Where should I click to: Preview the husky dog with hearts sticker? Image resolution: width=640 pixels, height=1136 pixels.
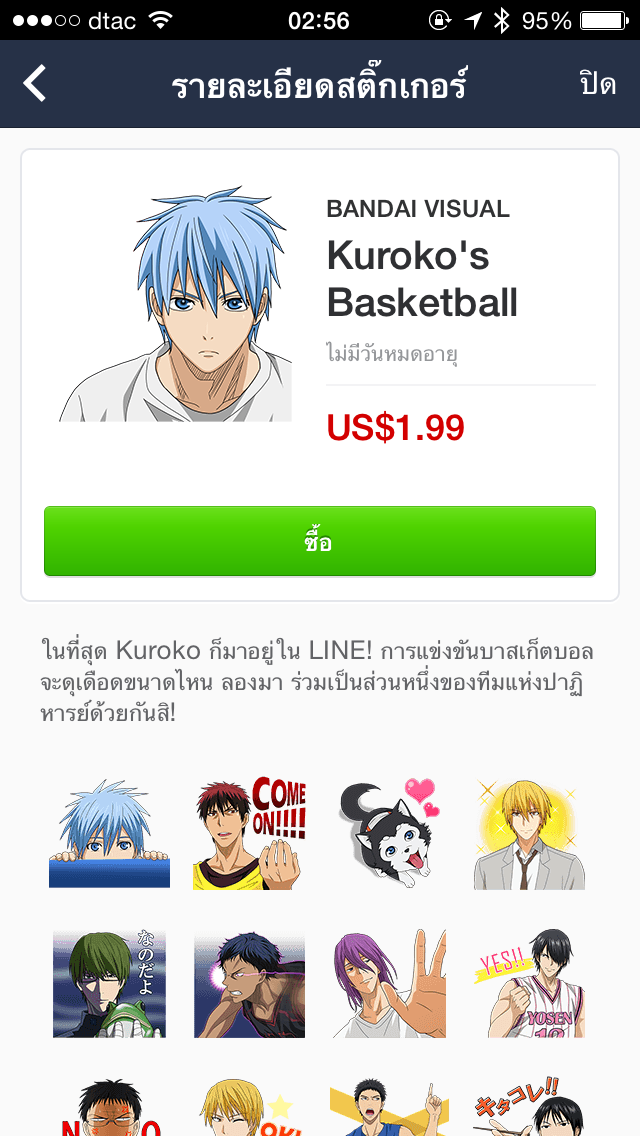[389, 833]
